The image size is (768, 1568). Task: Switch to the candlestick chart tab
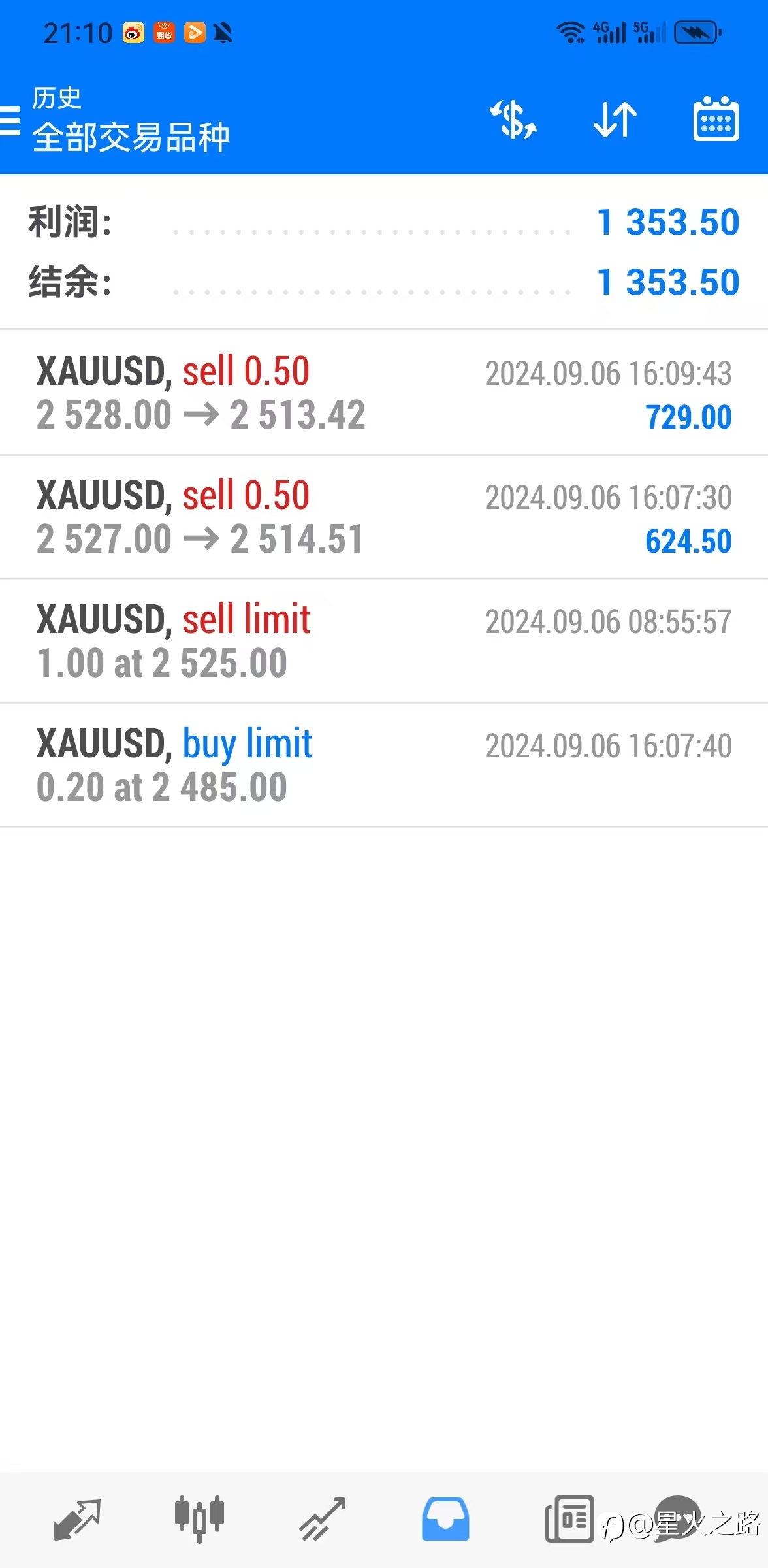tap(199, 1519)
